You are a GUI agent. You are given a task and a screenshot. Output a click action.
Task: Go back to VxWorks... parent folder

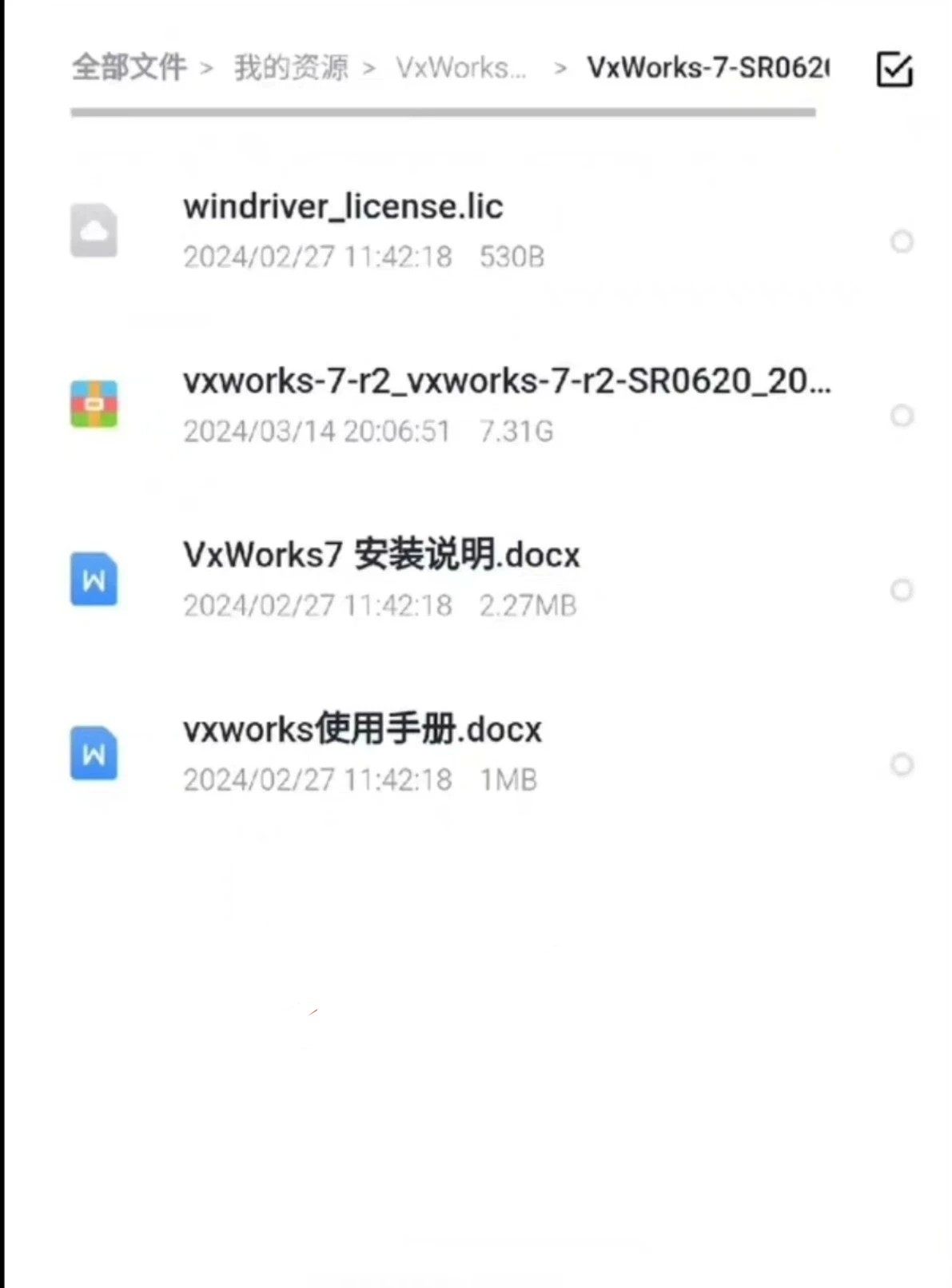pos(461,68)
